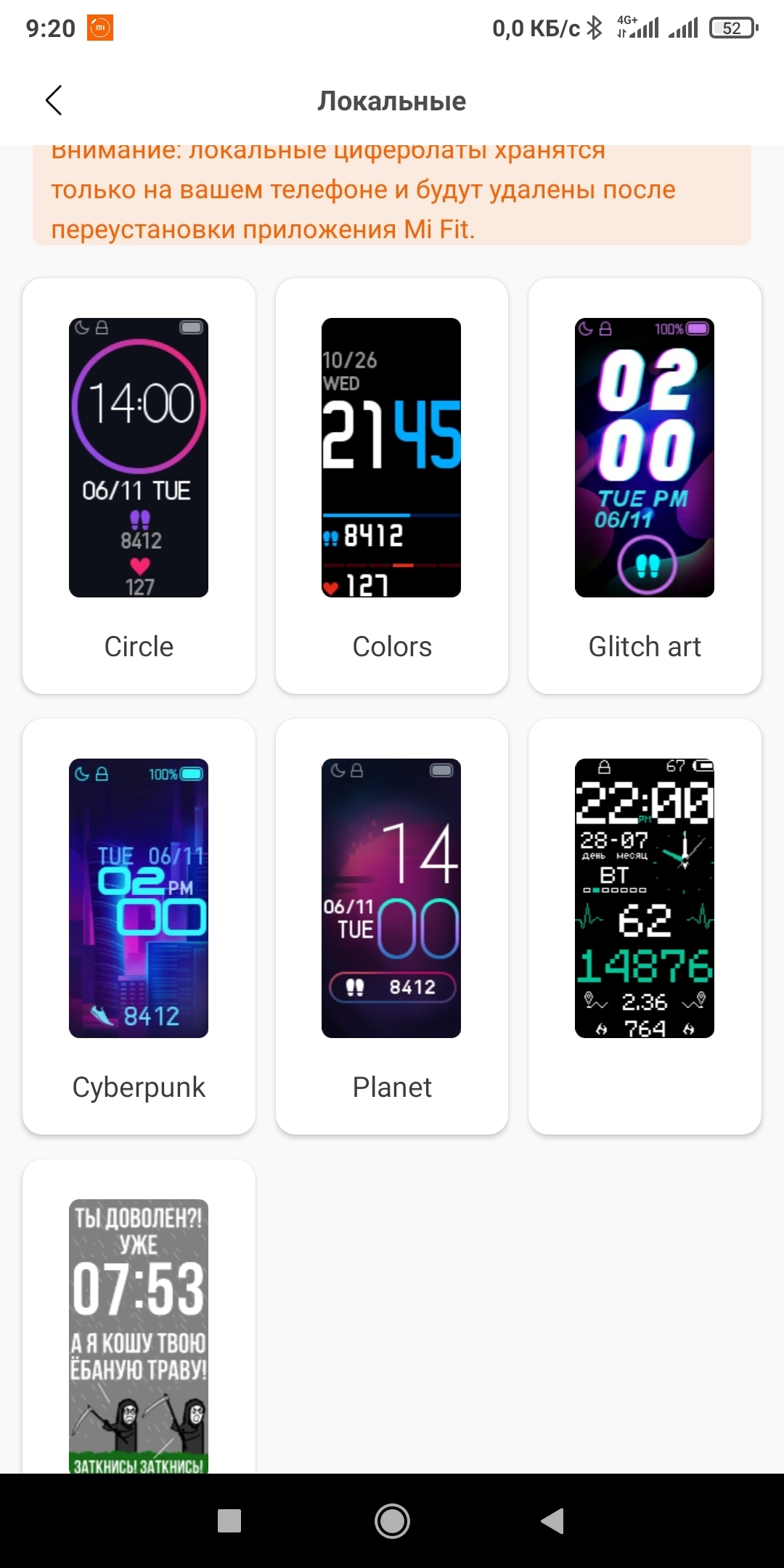Screen dimensions: 784x1568
Task: Pick the Cyberpunk watch face
Action: pos(139,926)
